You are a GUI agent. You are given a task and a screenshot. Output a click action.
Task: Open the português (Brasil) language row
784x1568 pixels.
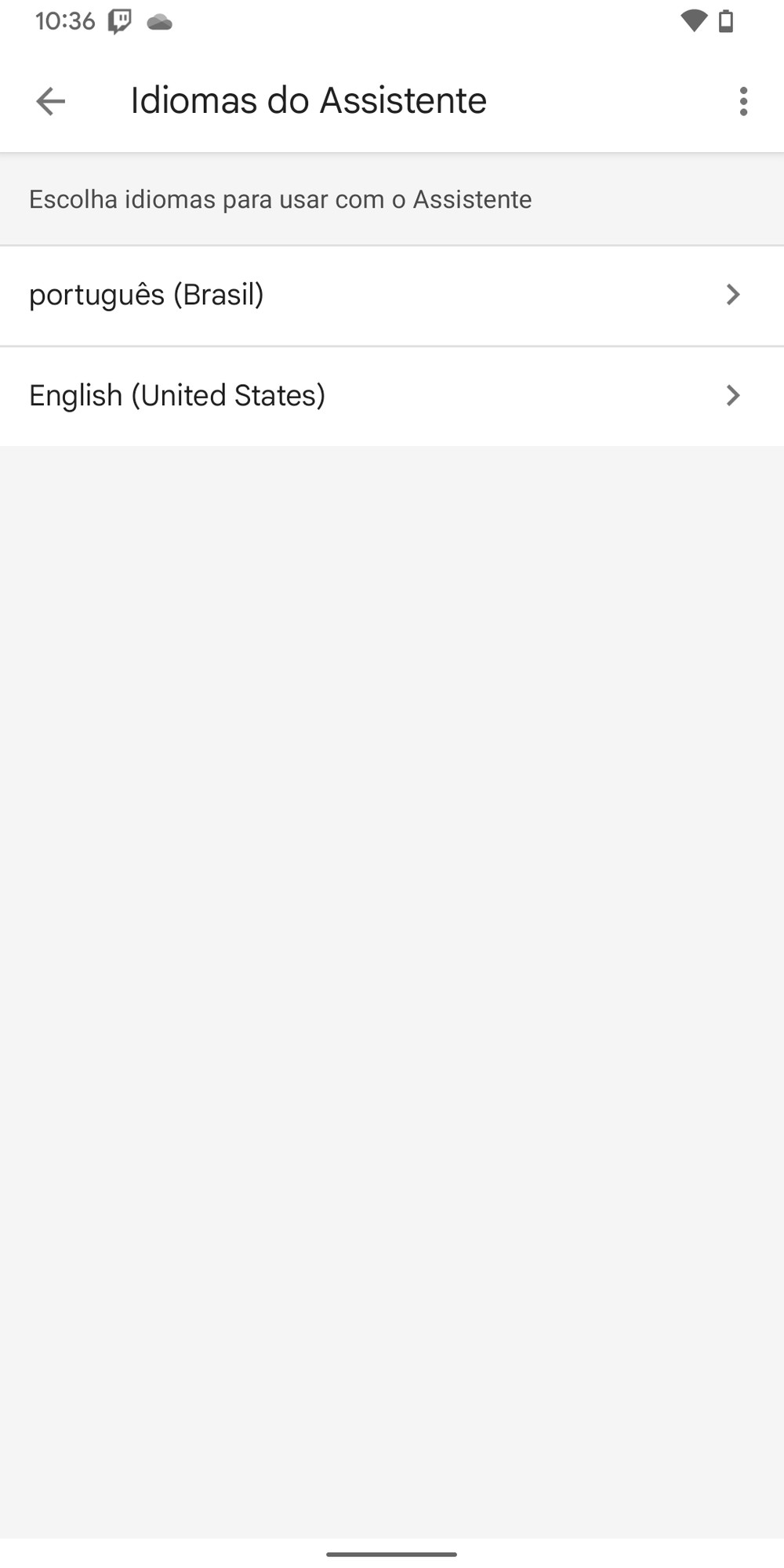point(392,296)
